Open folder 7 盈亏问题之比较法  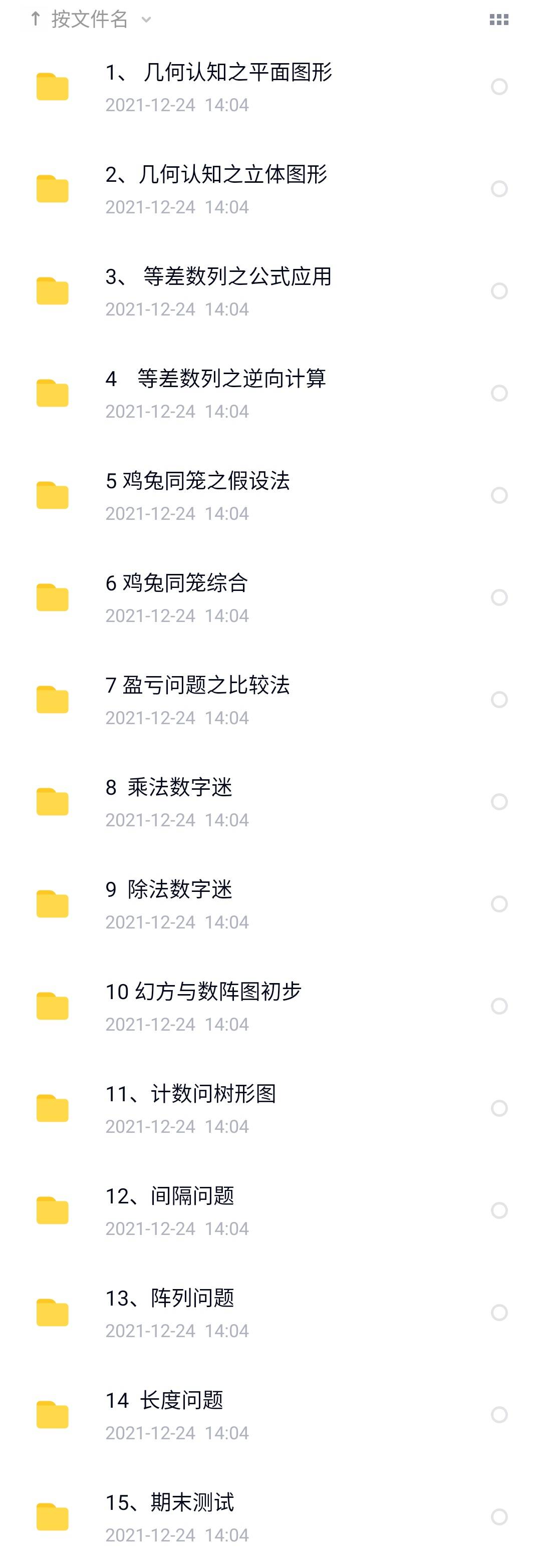(197, 686)
